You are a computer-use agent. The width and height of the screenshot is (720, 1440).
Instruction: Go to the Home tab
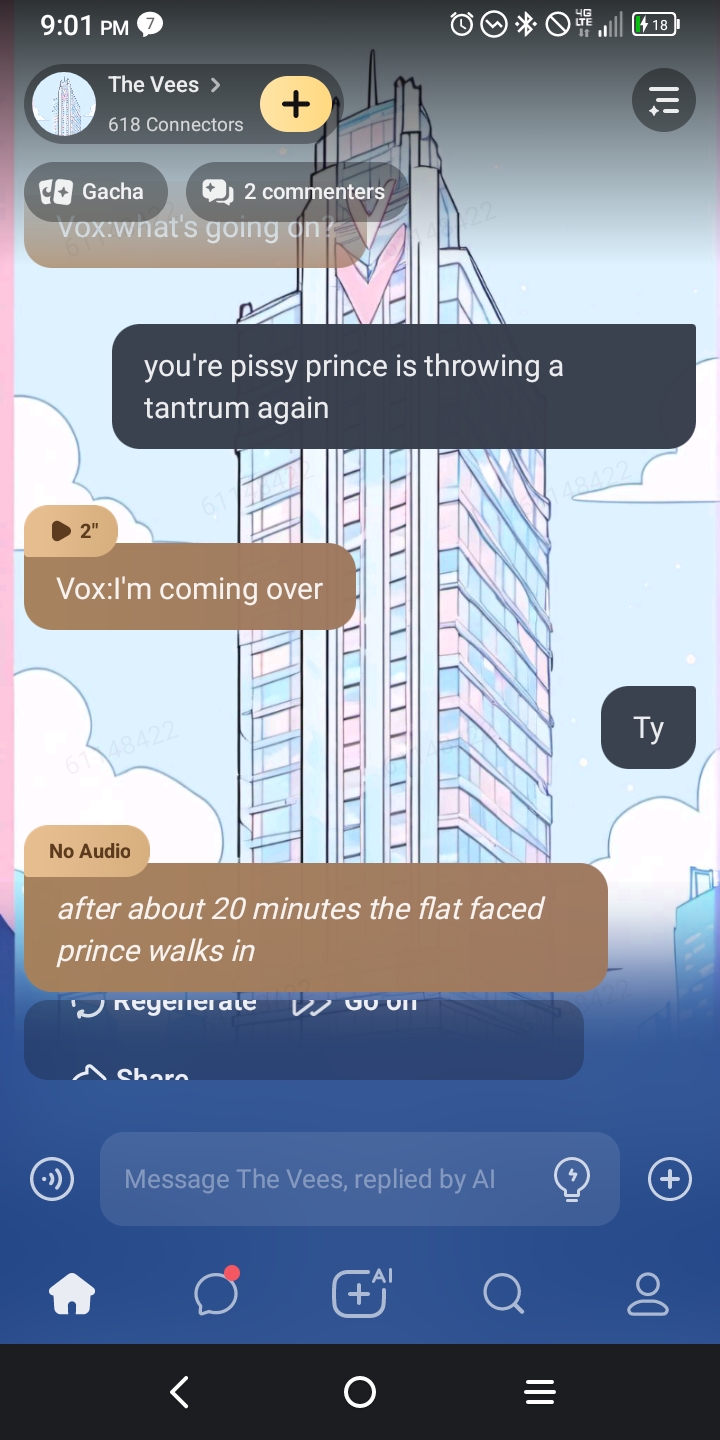point(72,1296)
